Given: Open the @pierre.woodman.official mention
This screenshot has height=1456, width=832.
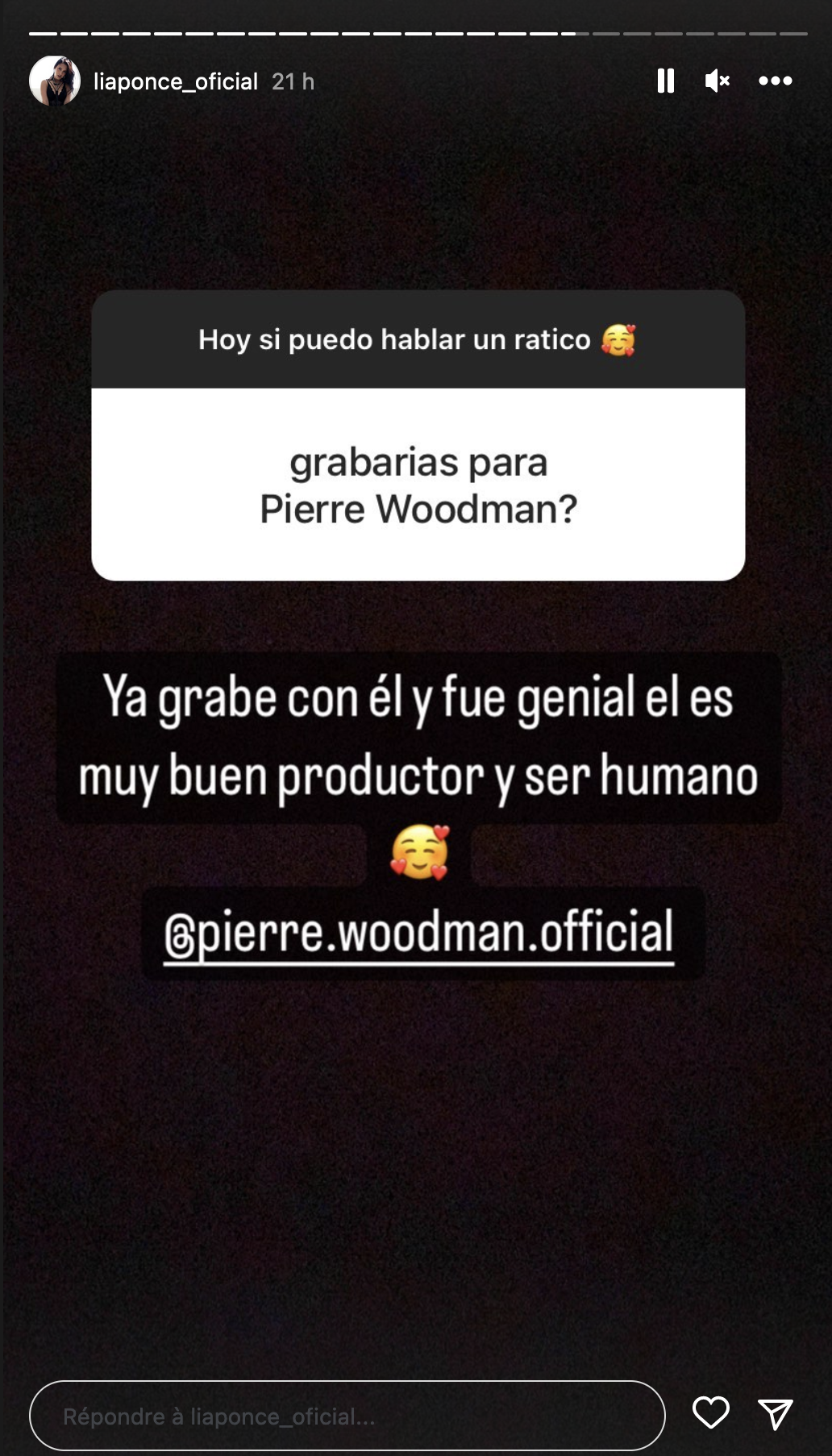Looking at the screenshot, I should point(418,934).
